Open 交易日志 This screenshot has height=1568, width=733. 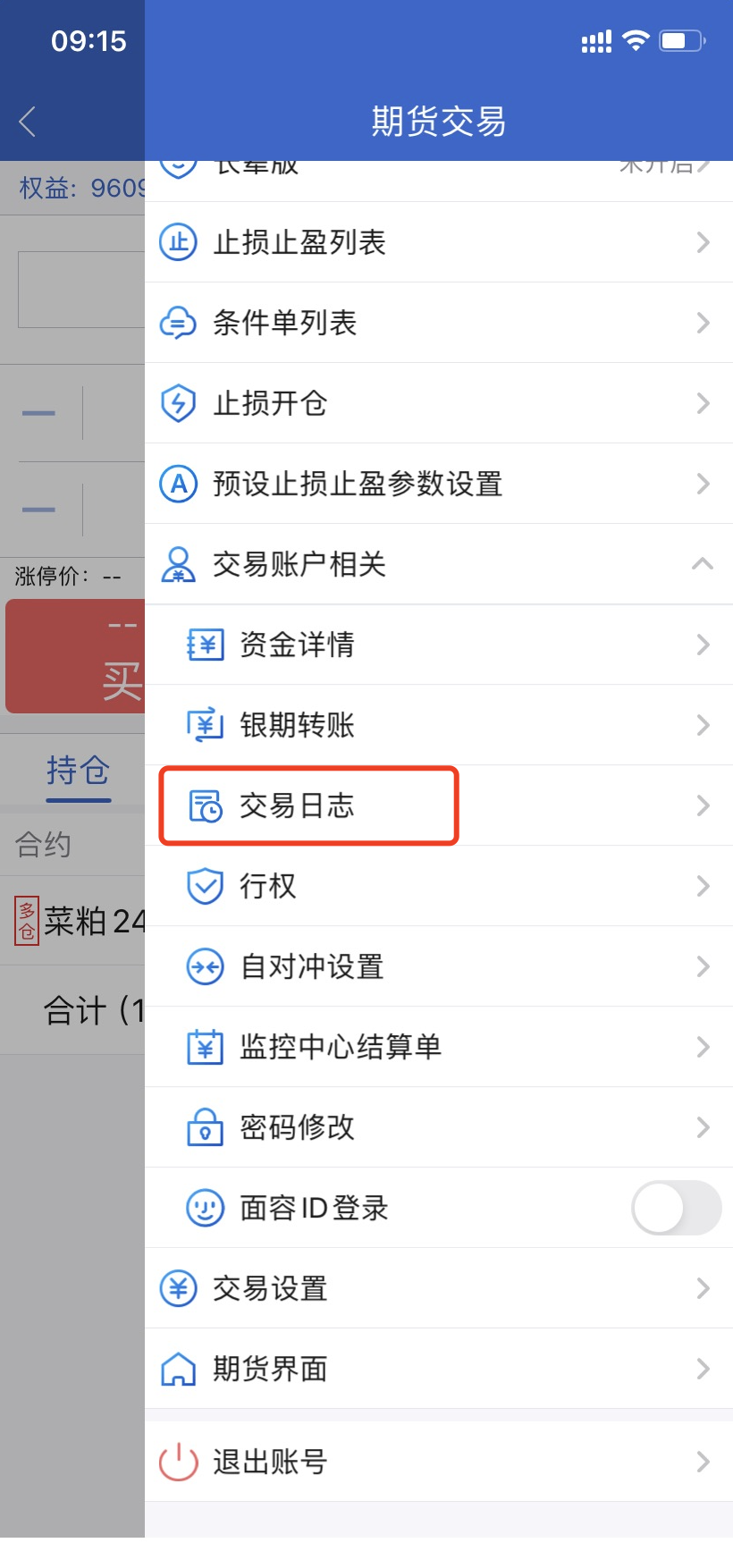[x=438, y=805]
